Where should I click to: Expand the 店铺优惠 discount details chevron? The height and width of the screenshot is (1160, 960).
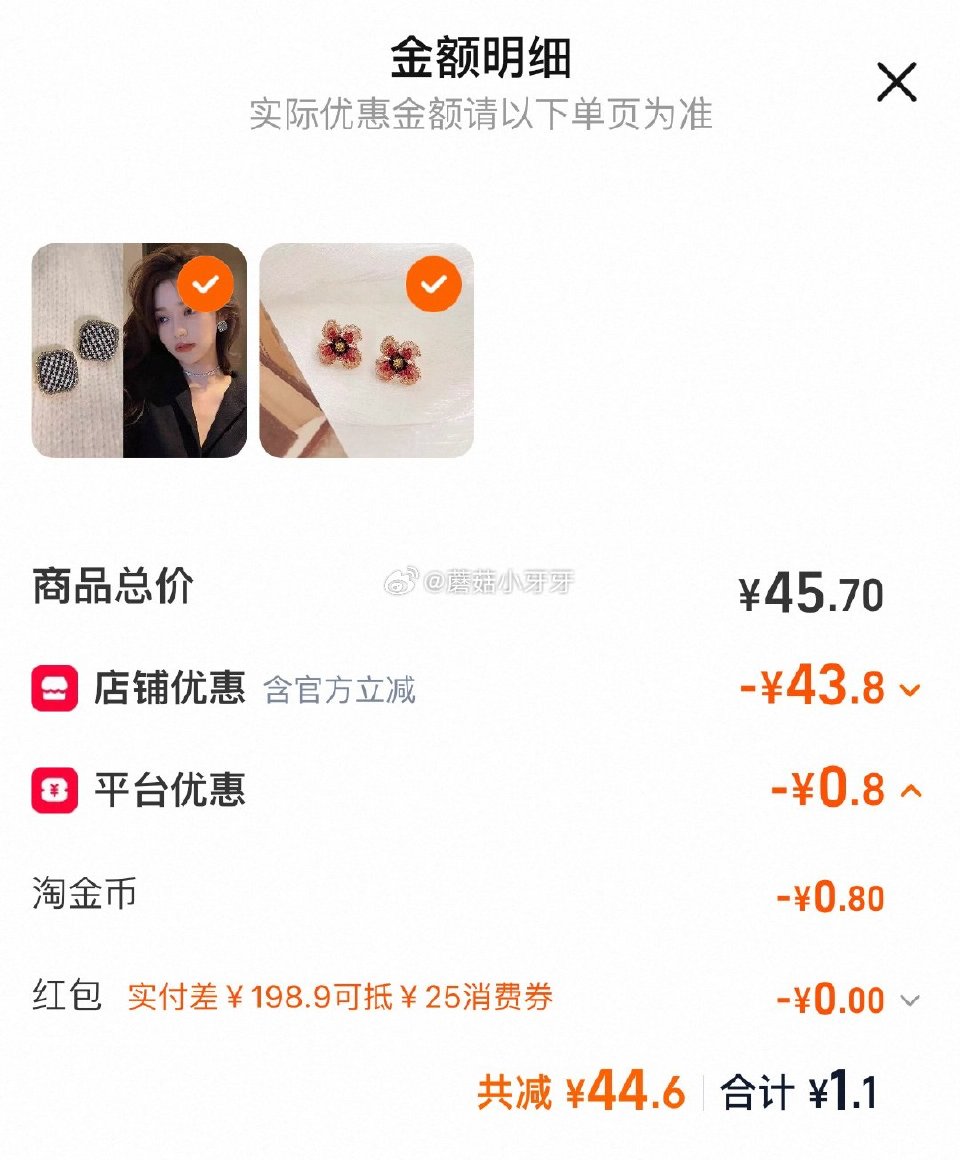[x=908, y=690]
